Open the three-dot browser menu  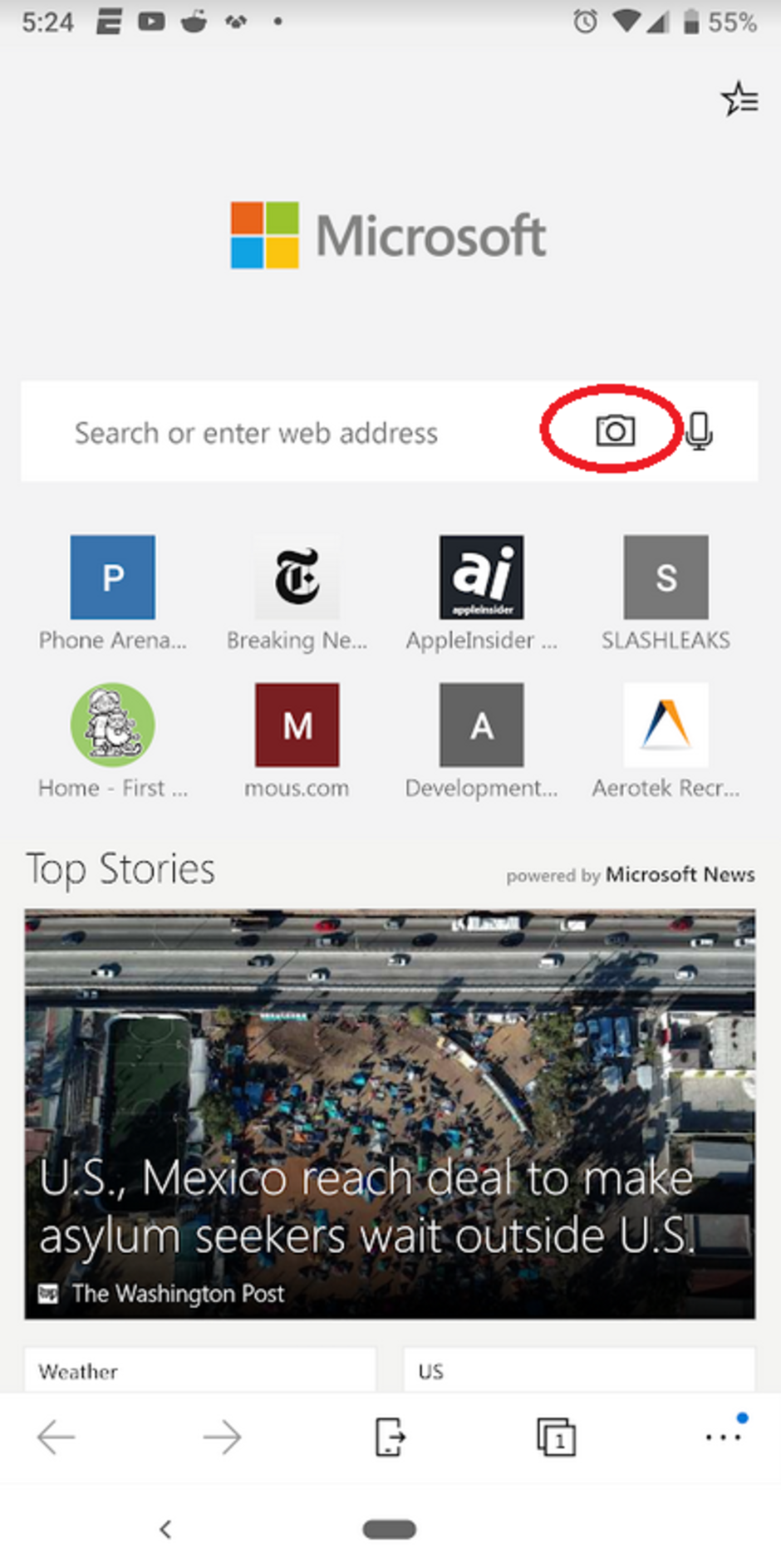click(723, 1437)
